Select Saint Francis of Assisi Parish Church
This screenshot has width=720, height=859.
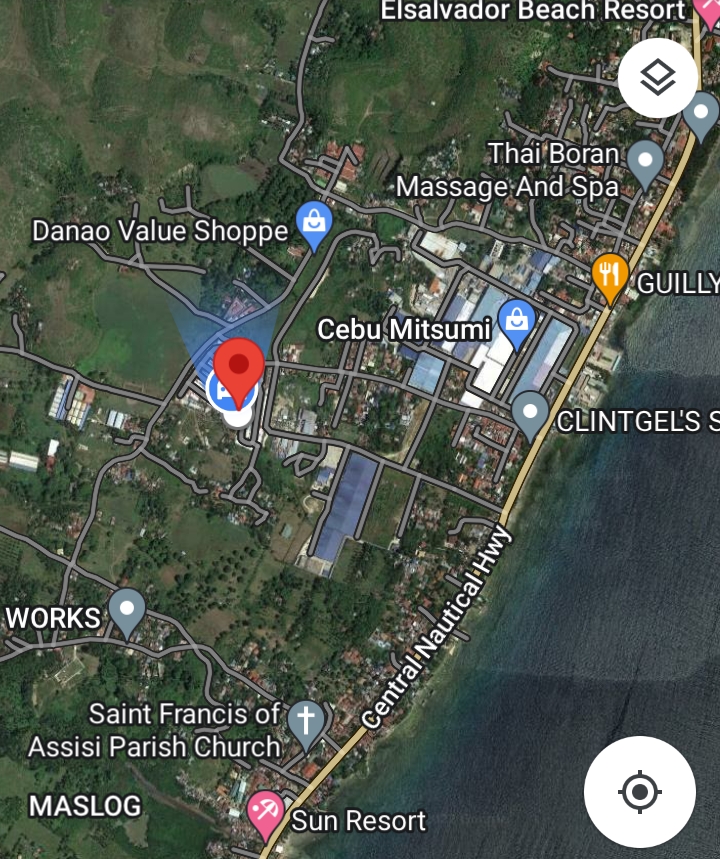point(306,722)
